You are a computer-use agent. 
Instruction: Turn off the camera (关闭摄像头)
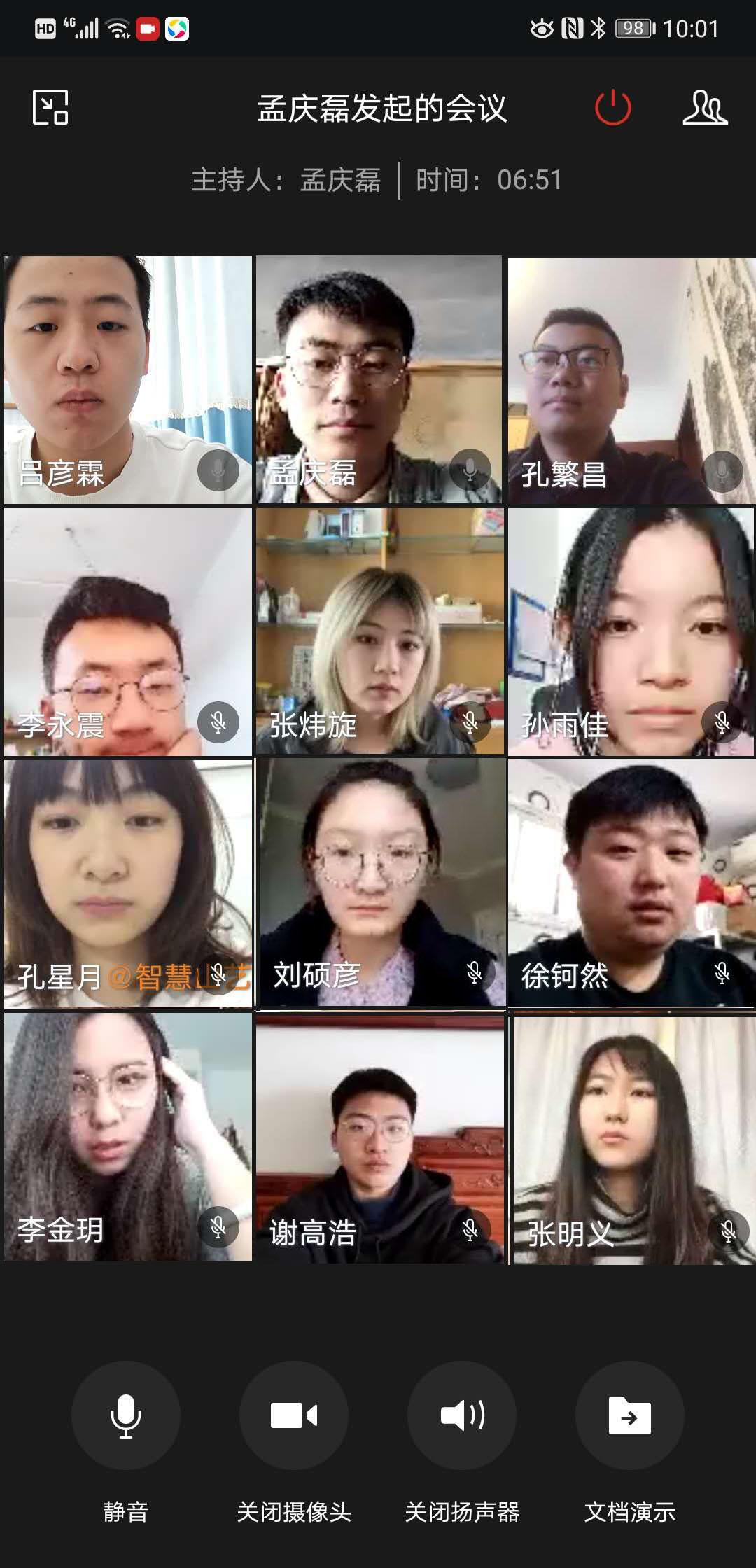294,1415
